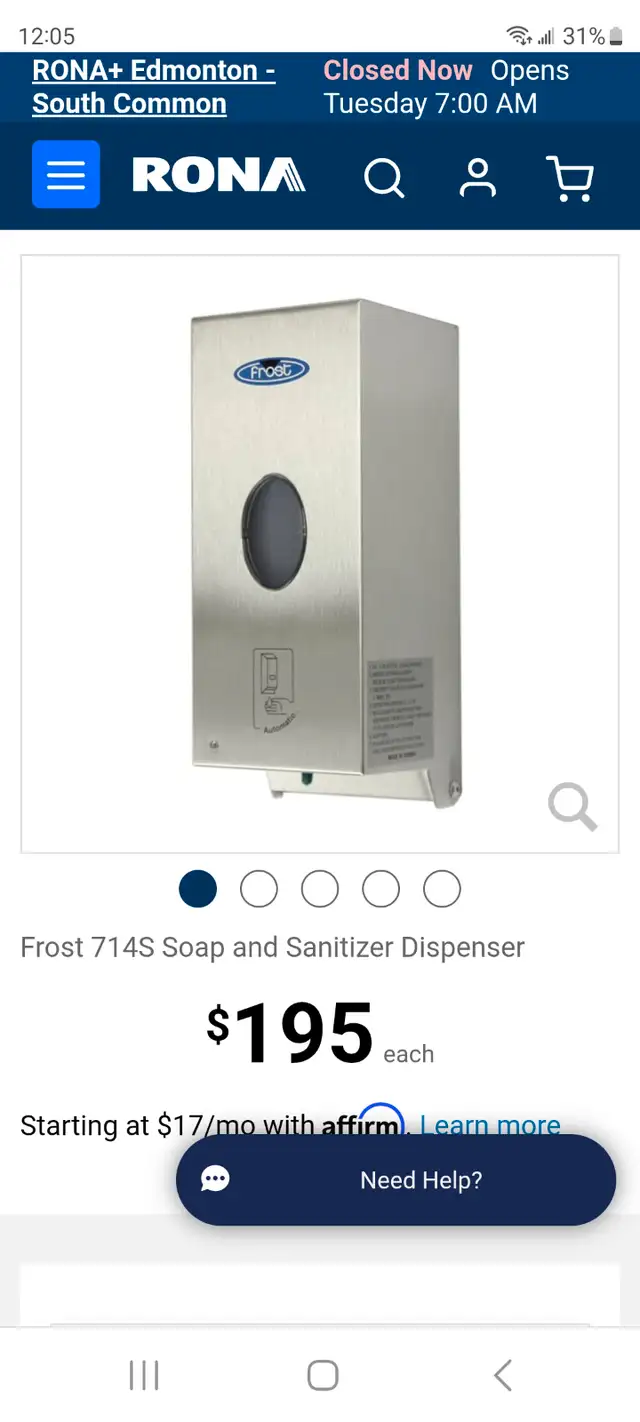Tap the zoom magnifier on product image
This screenshot has height=1422, width=640.
click(573, 807)
